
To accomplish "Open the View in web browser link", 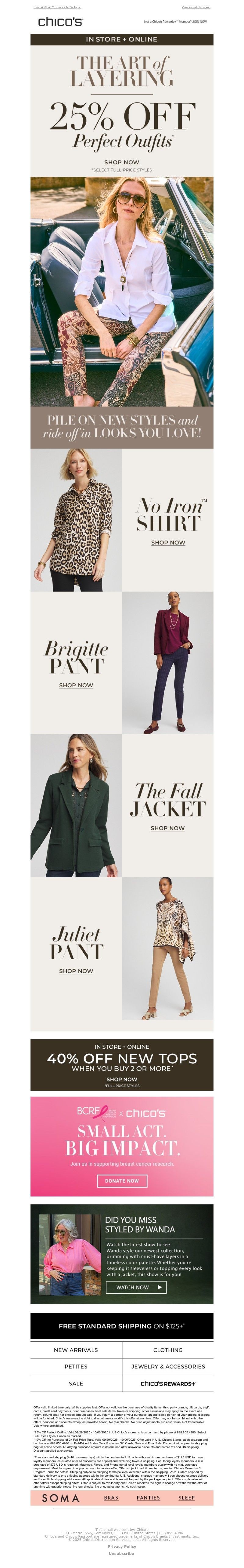I will pyautogui.click(x=196, y=7).
